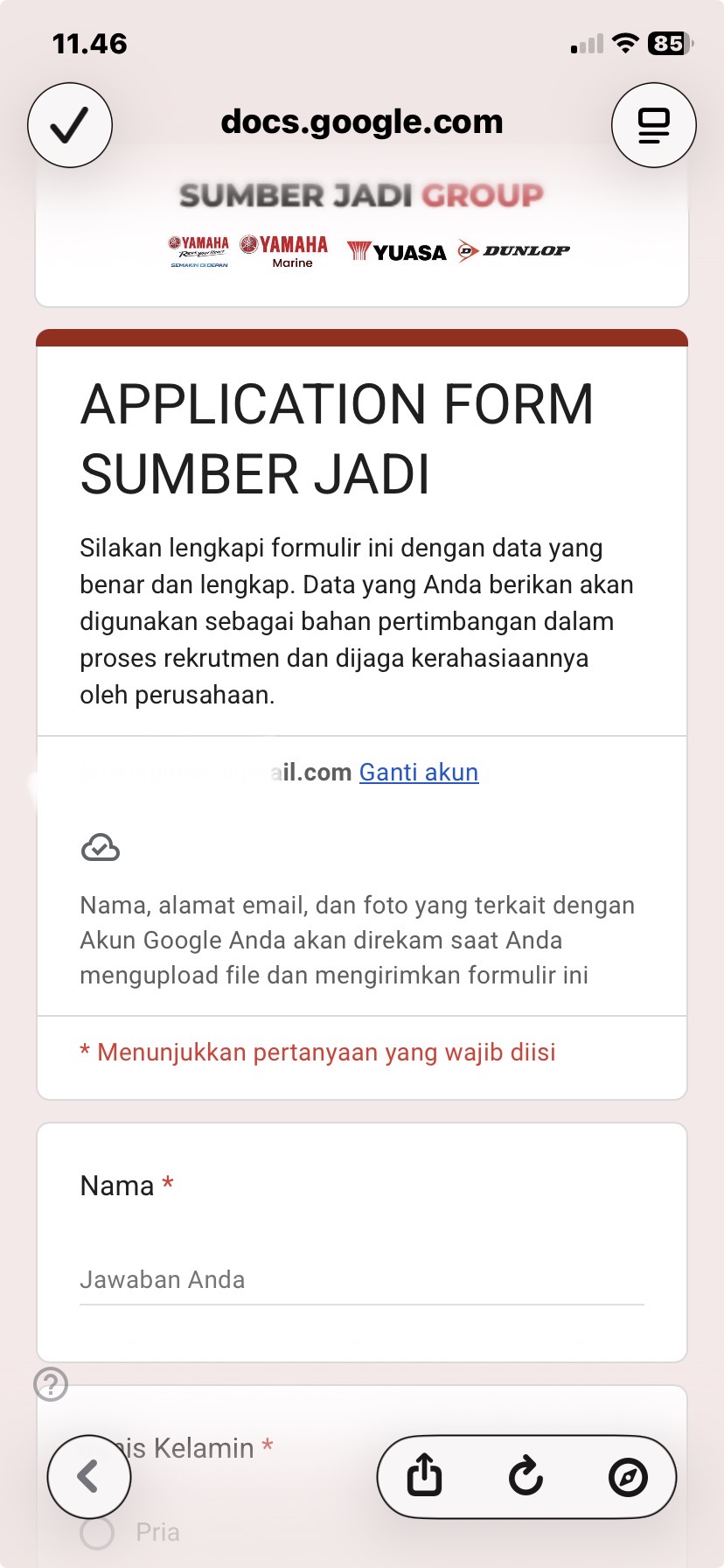The image size is (724, 1568).
Task: Go back with the left arrow button
Action: [x=89, y=1477]
